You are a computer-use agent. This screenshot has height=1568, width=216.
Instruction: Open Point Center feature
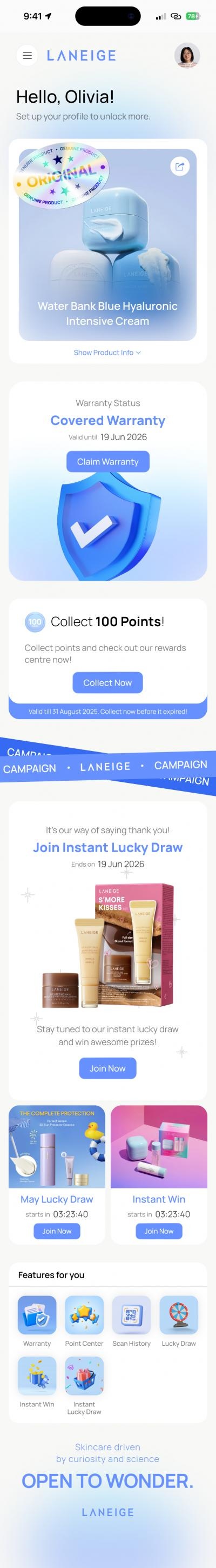click(84, 1321)
